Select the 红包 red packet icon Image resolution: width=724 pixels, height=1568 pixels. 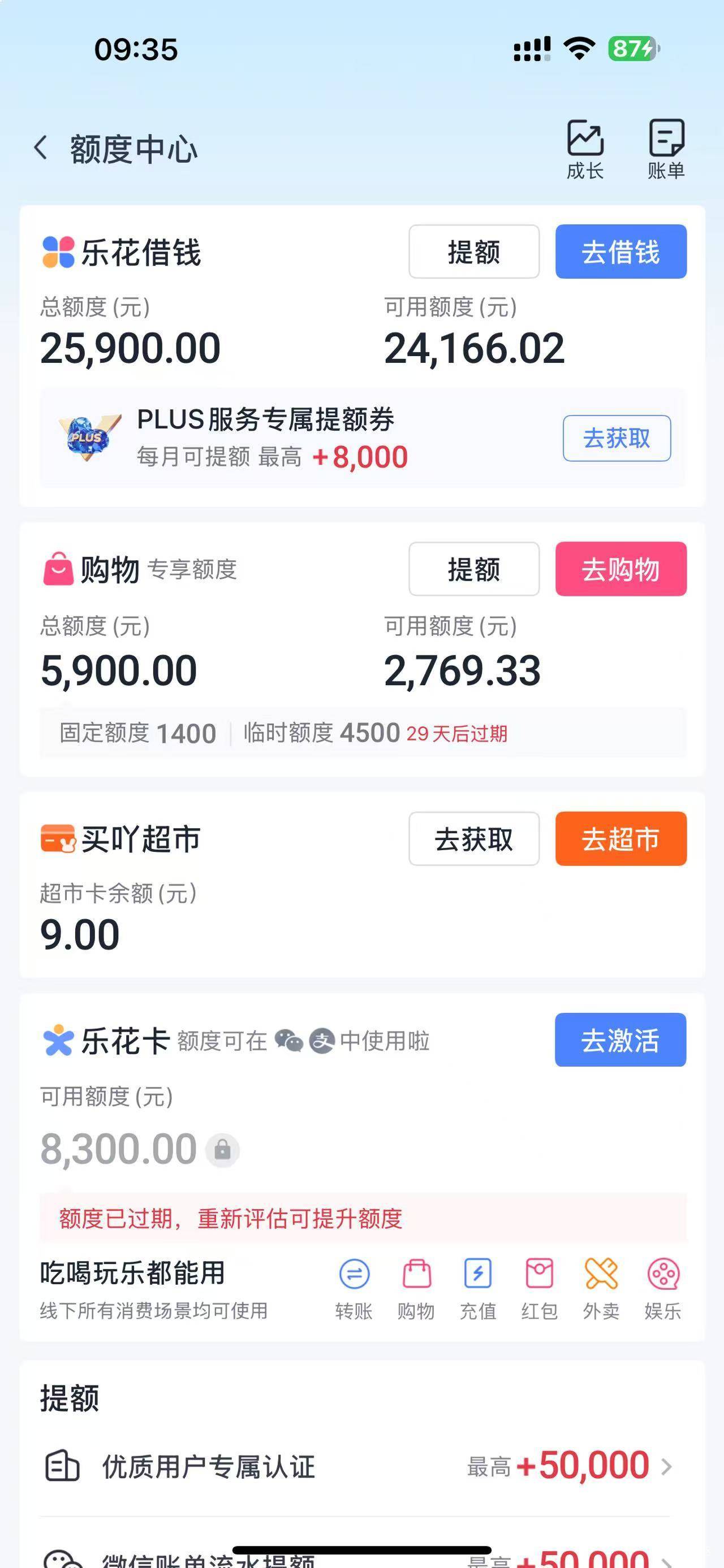tap(540, 1289)
